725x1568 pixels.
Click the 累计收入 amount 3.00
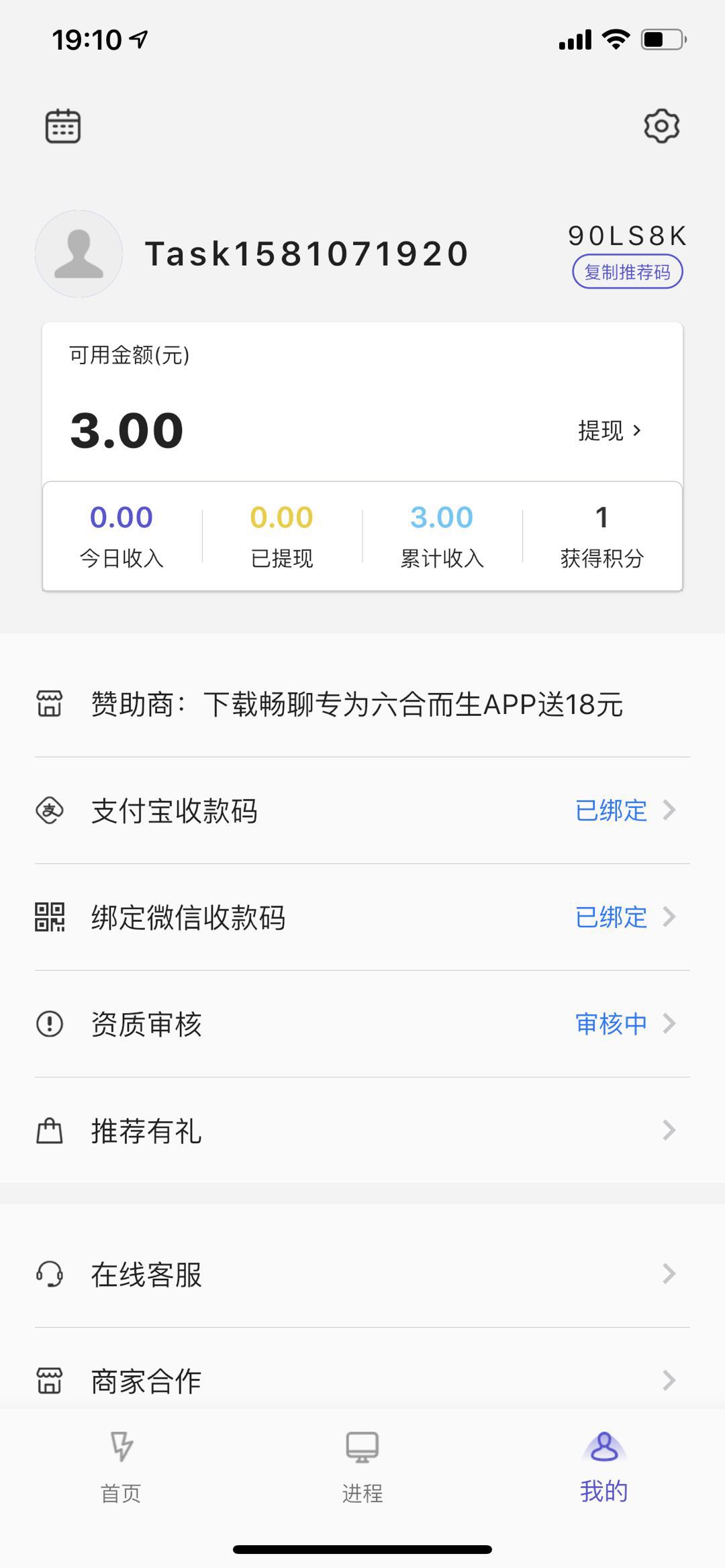click(x=440, y=517)
